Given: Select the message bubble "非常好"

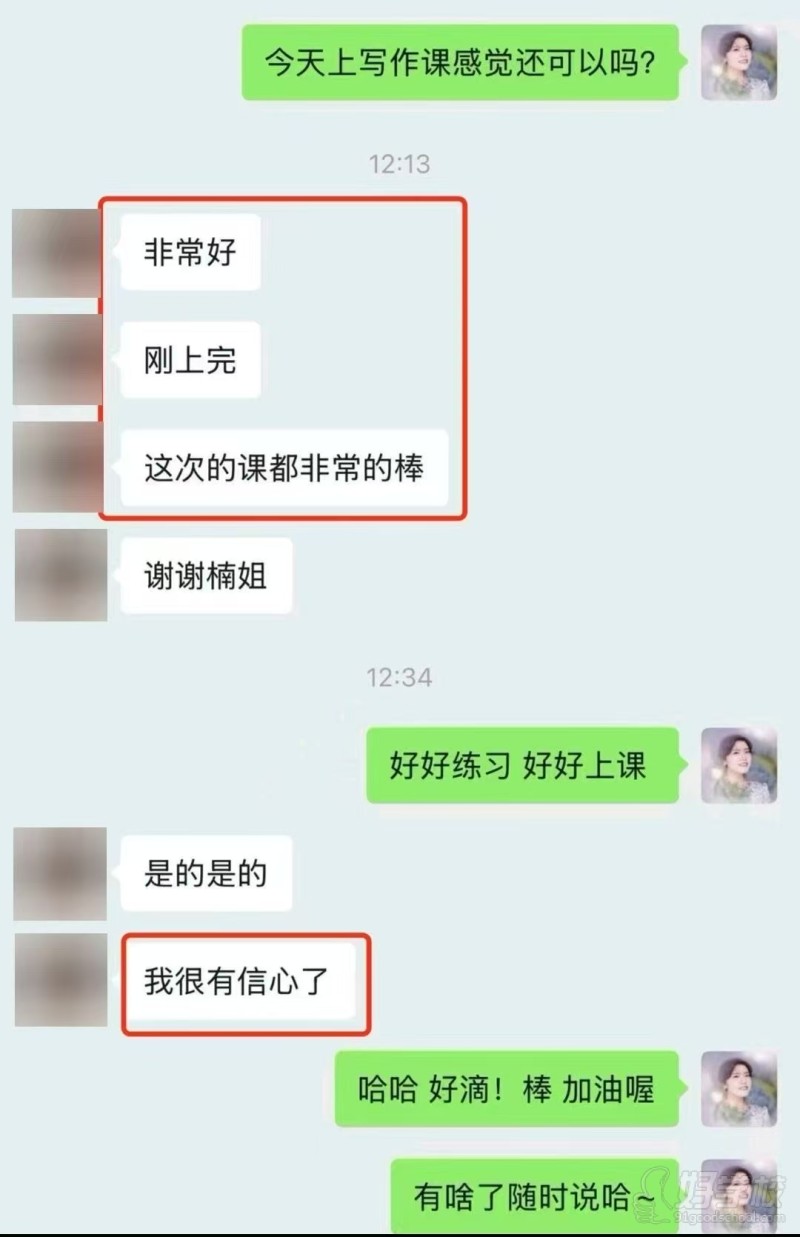Looking at the screenshot, I should [189, 252].
